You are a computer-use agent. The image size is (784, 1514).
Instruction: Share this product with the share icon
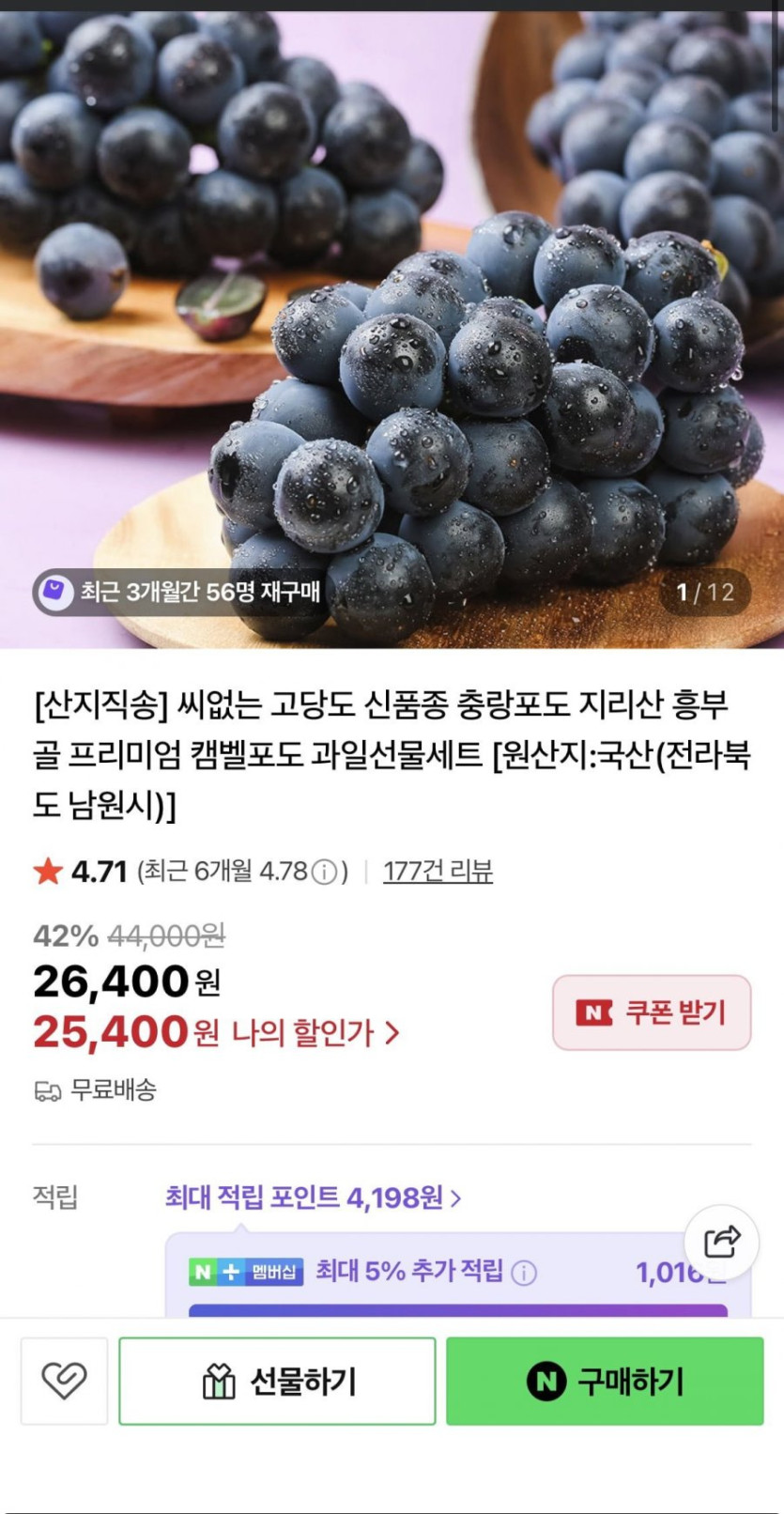(721, 1242)
